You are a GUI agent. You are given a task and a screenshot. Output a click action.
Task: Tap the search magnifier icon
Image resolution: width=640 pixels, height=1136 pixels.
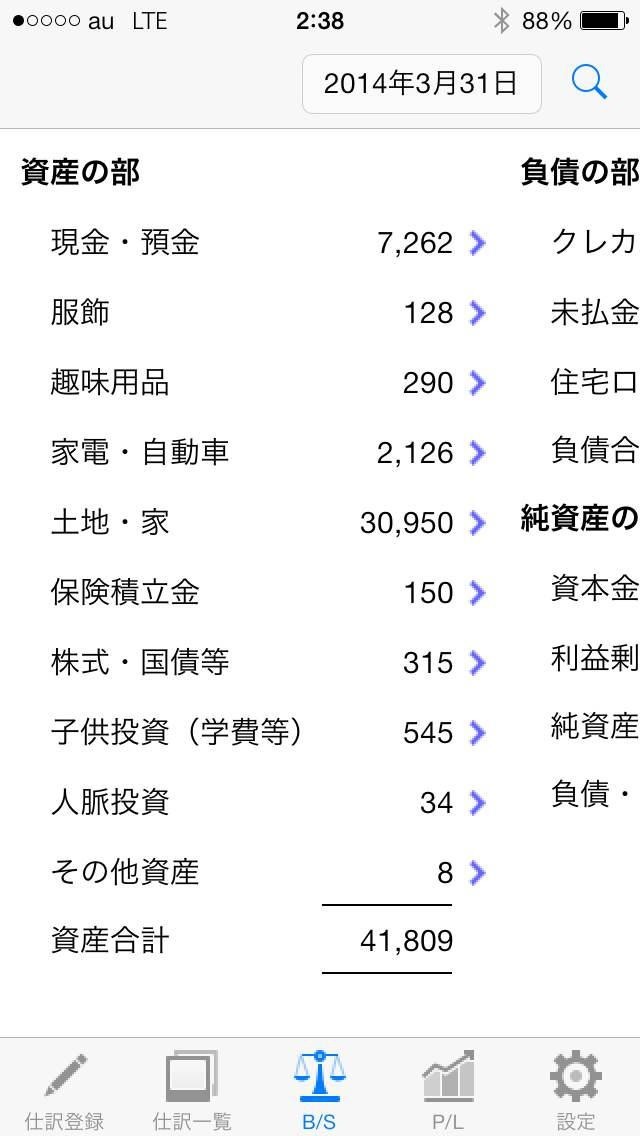(x=589, y=83)
